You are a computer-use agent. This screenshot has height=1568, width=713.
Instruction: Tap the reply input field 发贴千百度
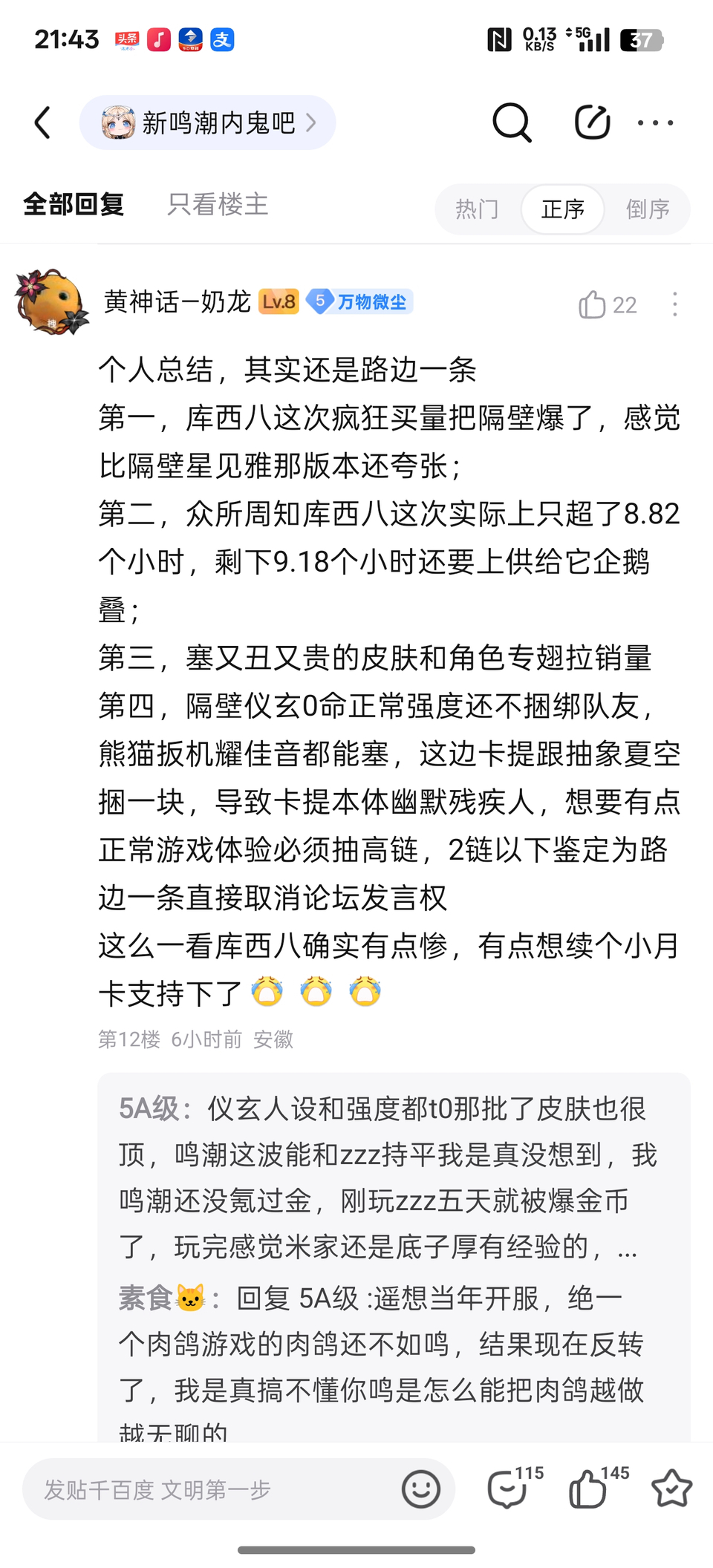[x=208, y=1489]
